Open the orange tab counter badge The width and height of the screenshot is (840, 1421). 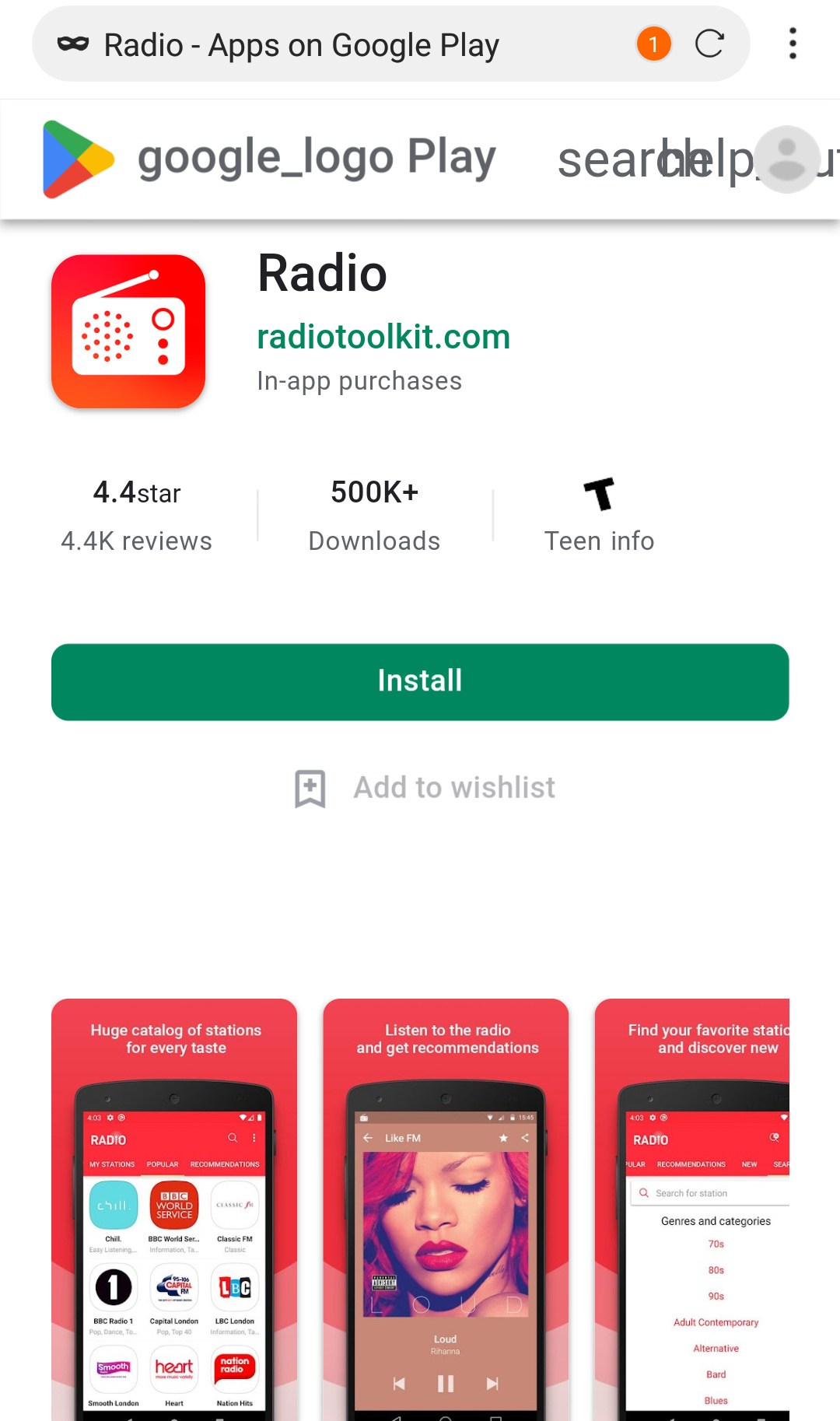pos(653,44)
